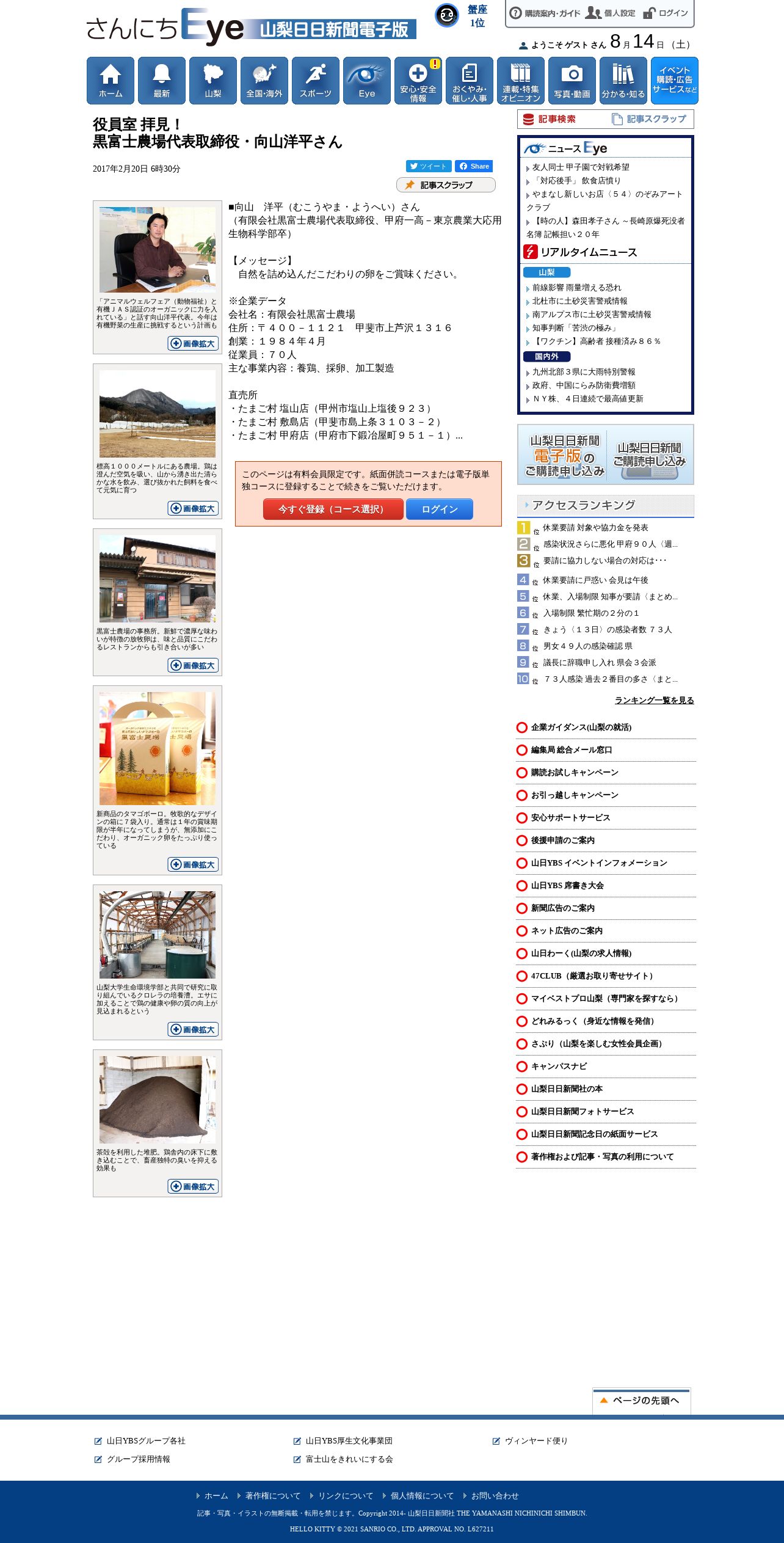Viewport: 784px width, 1543px height.
Task: Tap the ツイート button
Action: tap(429, 166)
